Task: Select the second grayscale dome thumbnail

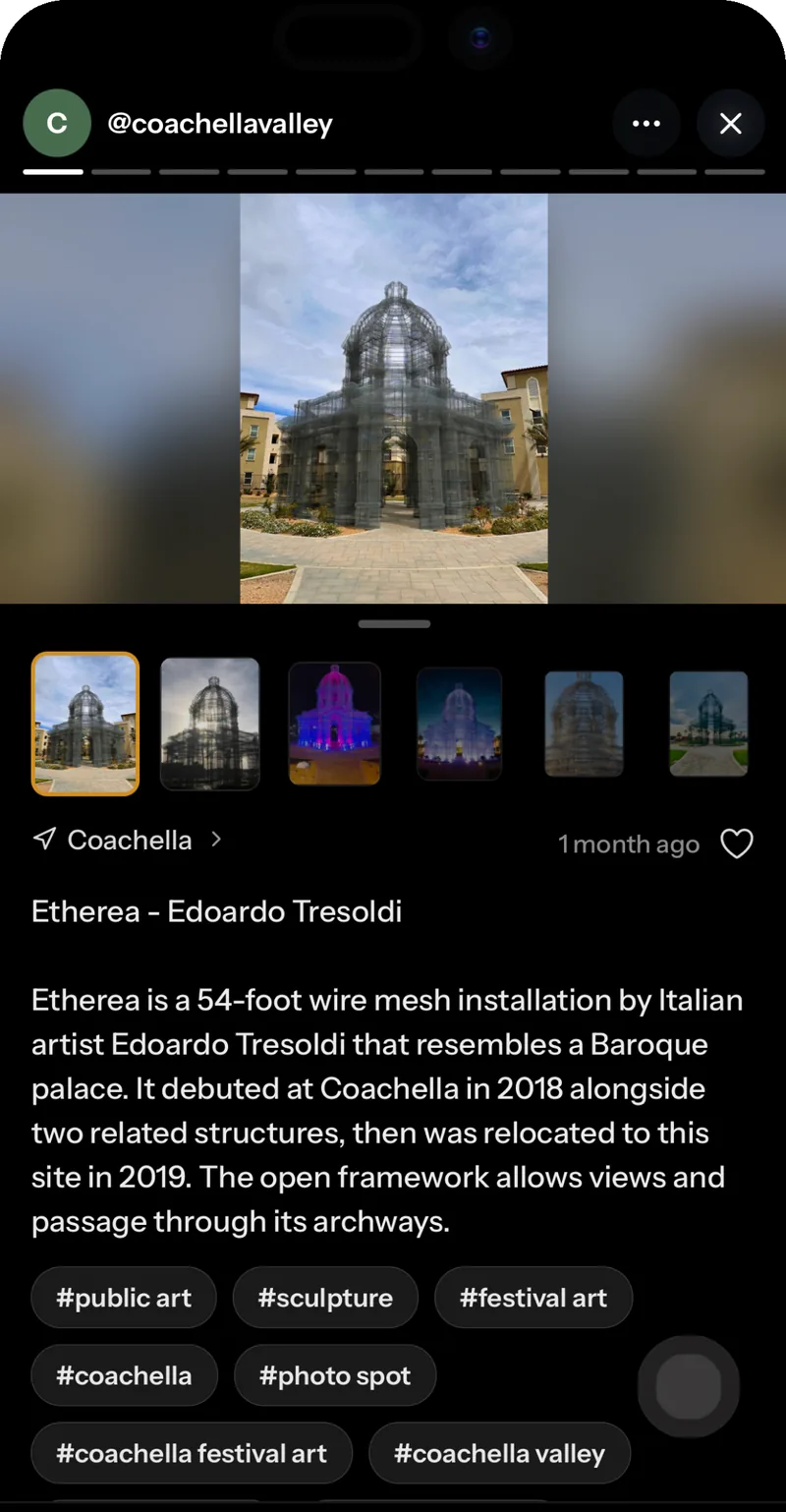Action: (x=210, y=724)
